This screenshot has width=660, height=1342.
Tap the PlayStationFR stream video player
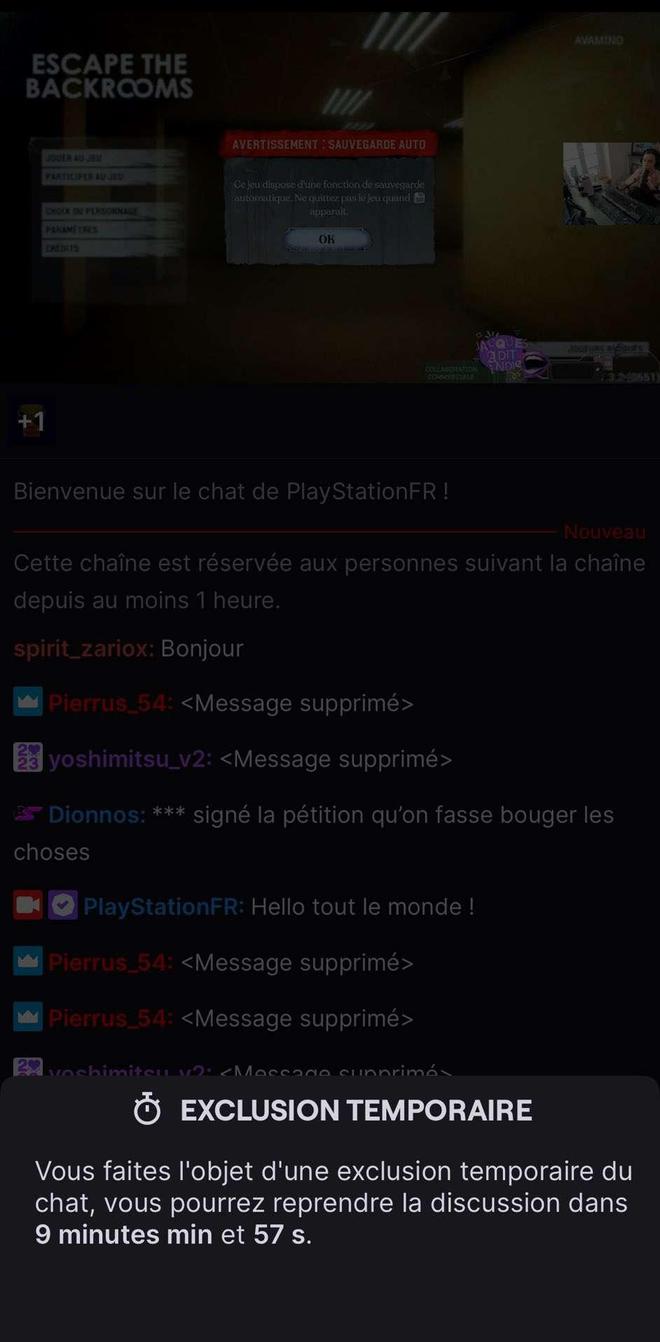[330, 196]
